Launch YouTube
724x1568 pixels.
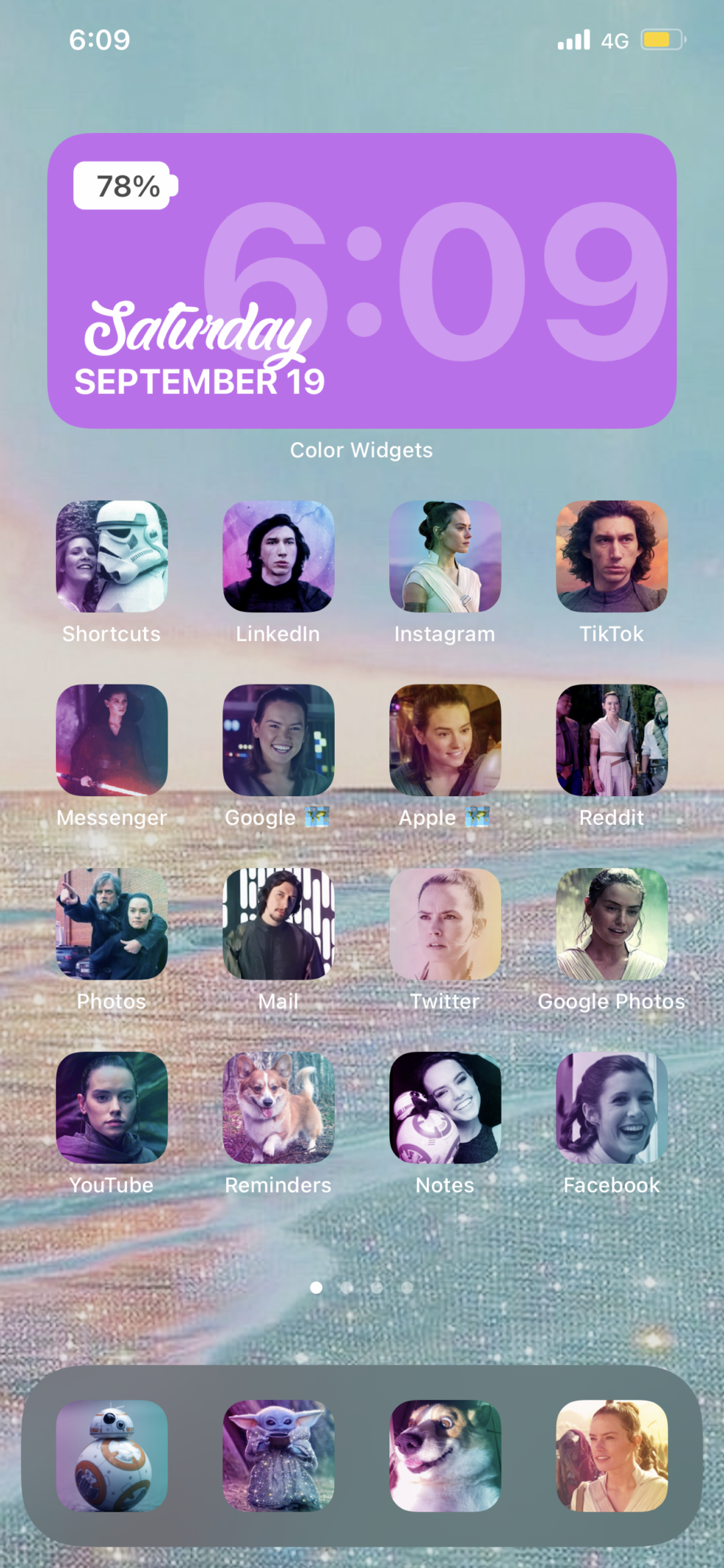112,1107
